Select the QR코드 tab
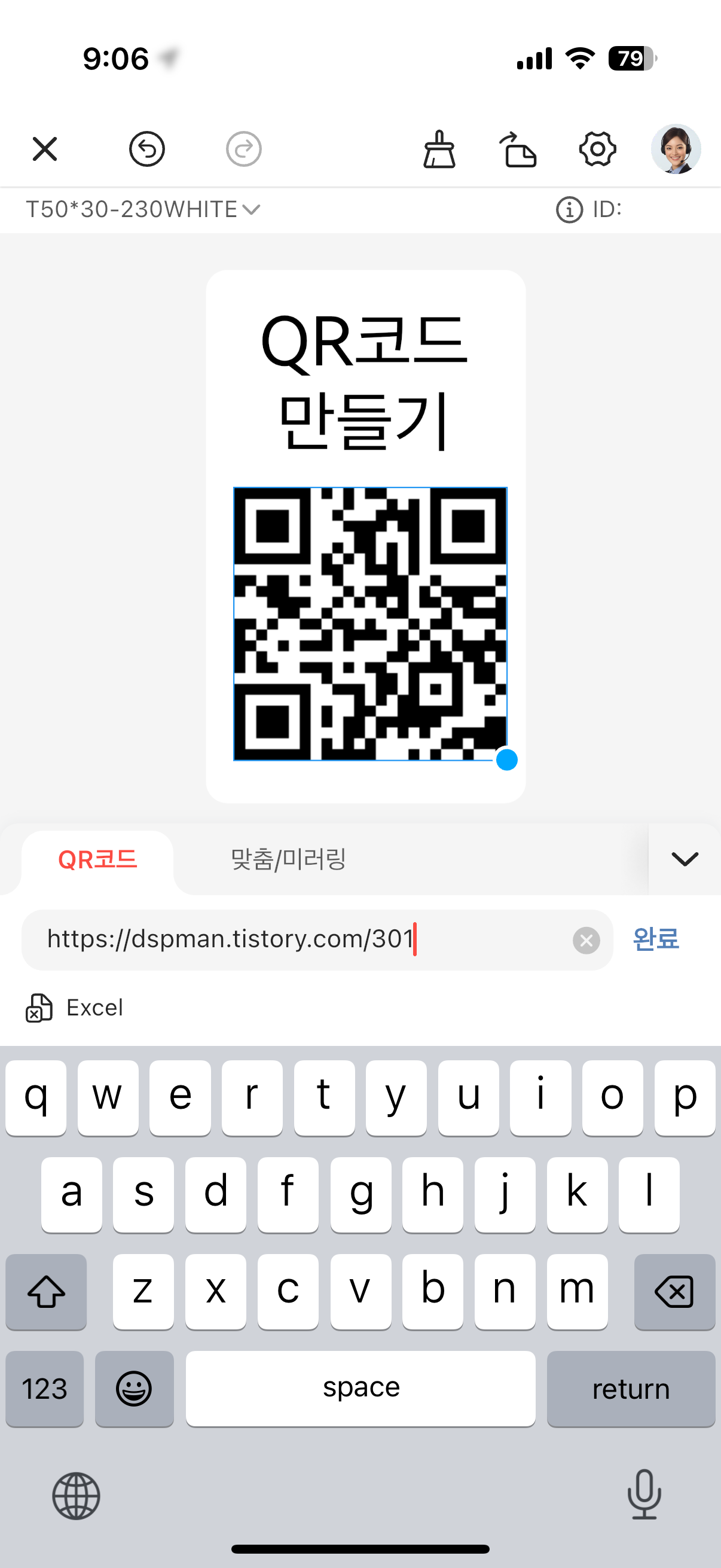The height and width of the screenshot is (1568, 721). [x=97, y=859]
